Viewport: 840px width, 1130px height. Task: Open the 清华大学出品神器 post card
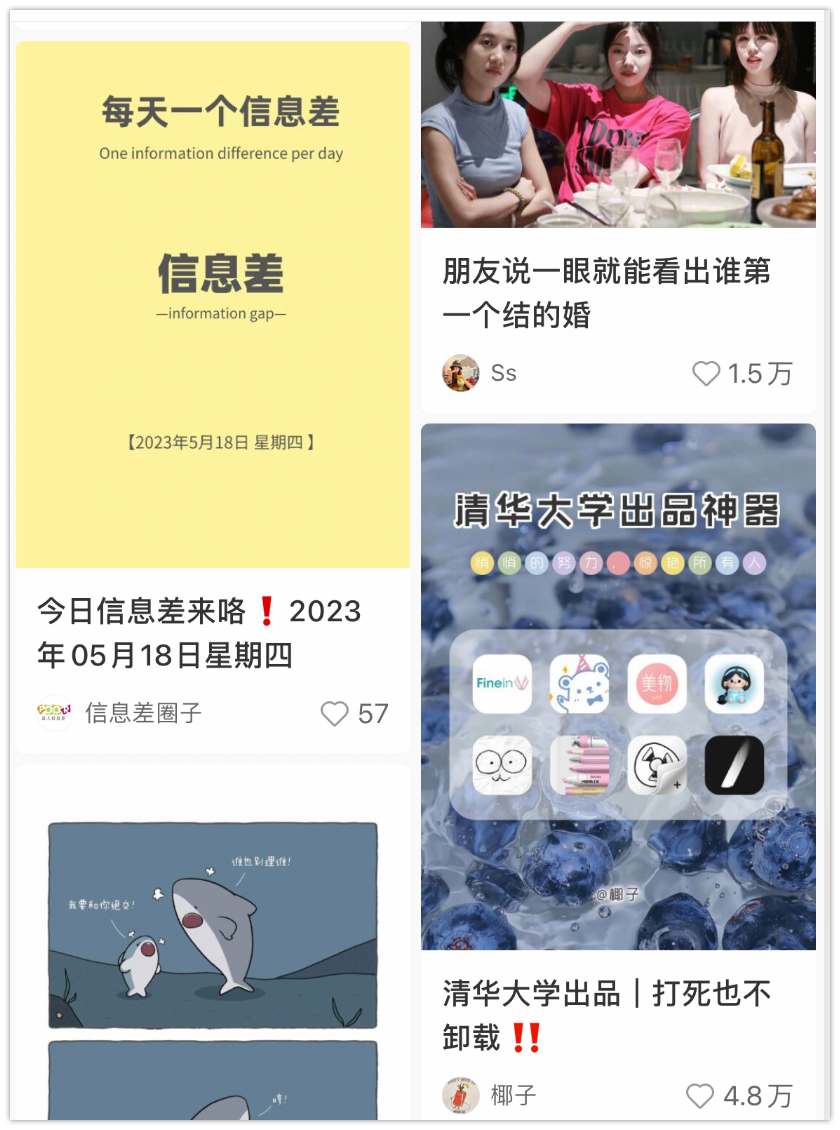point(618,686)
